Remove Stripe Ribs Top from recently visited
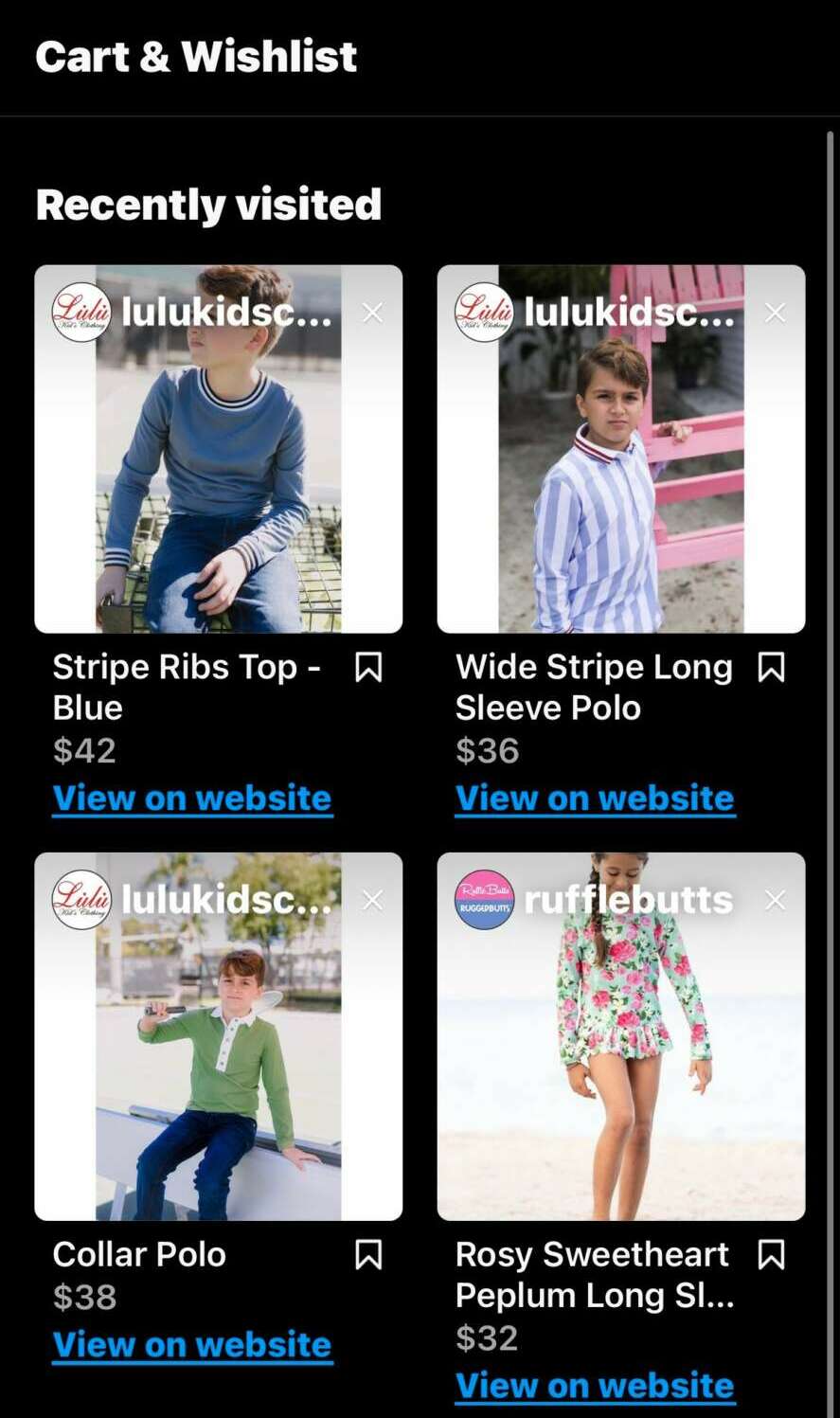Screen dimensions: 840x1418 [x=372, y=313]
